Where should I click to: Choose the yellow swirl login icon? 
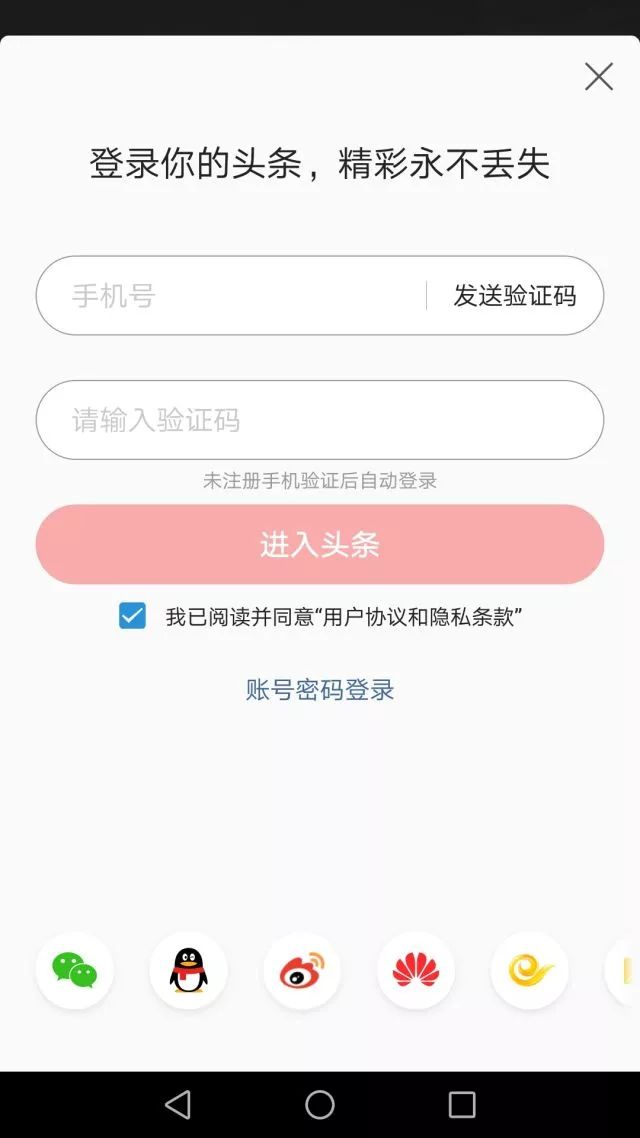point(530,970)
